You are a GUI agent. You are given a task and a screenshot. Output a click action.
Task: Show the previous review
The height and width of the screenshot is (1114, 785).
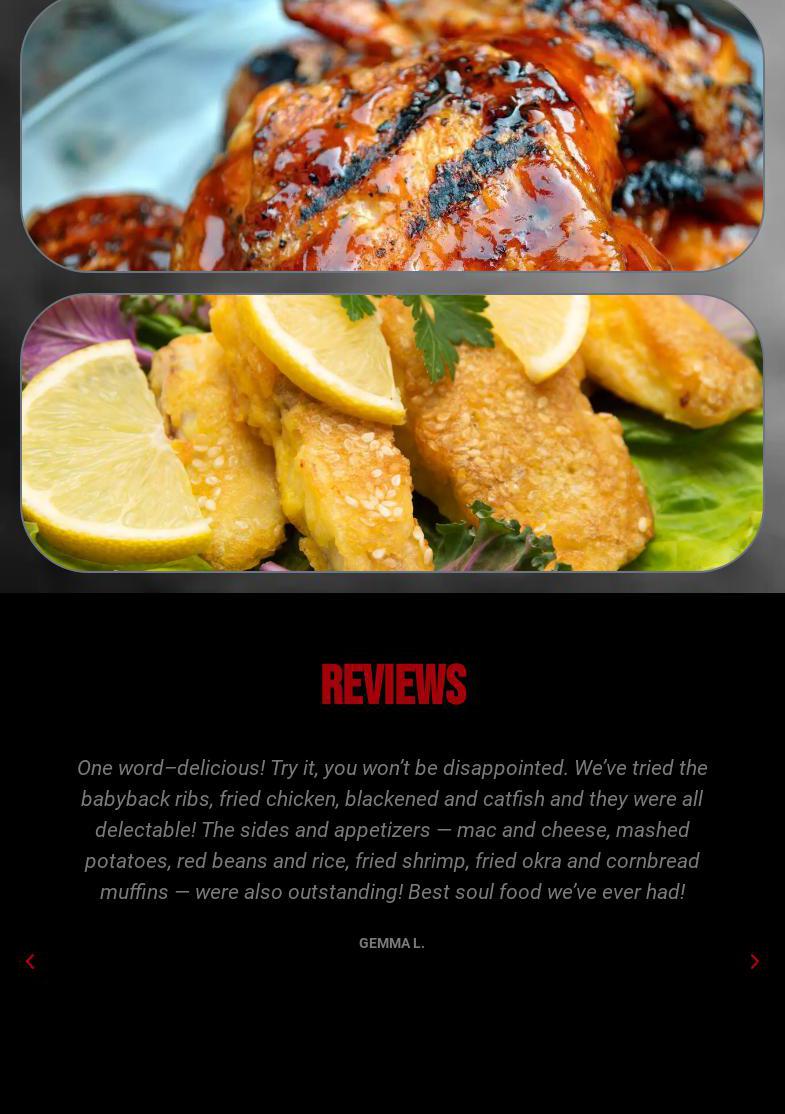pyautogui.click(x=30, y=961)
